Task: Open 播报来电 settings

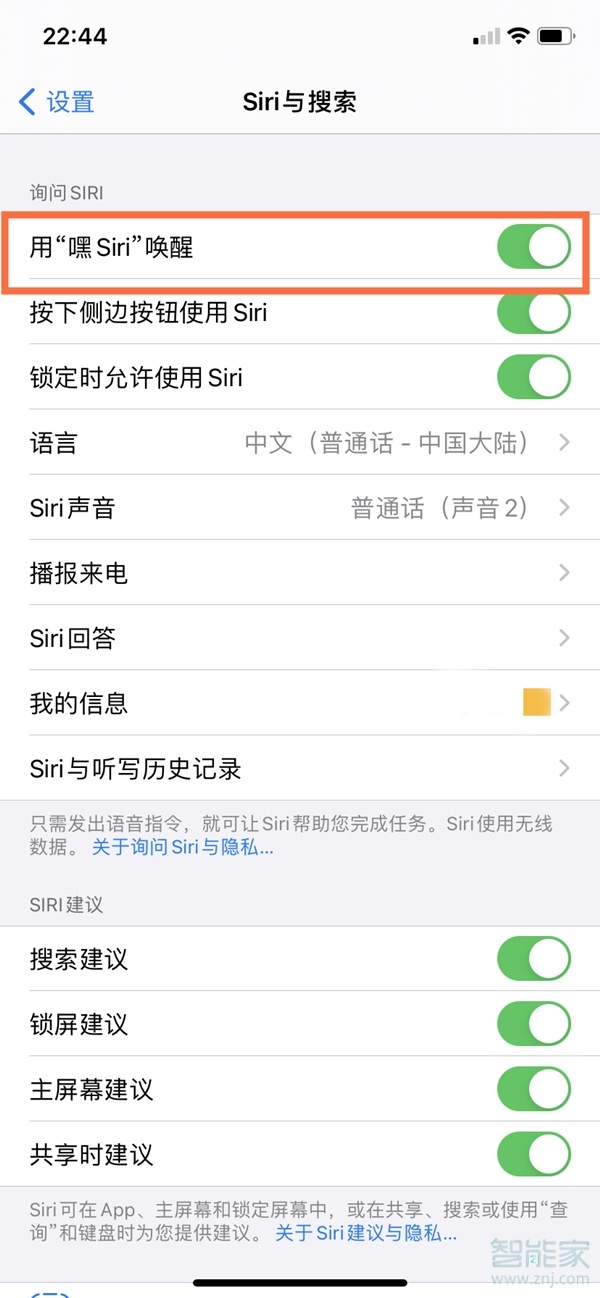Action: point(300,573)
